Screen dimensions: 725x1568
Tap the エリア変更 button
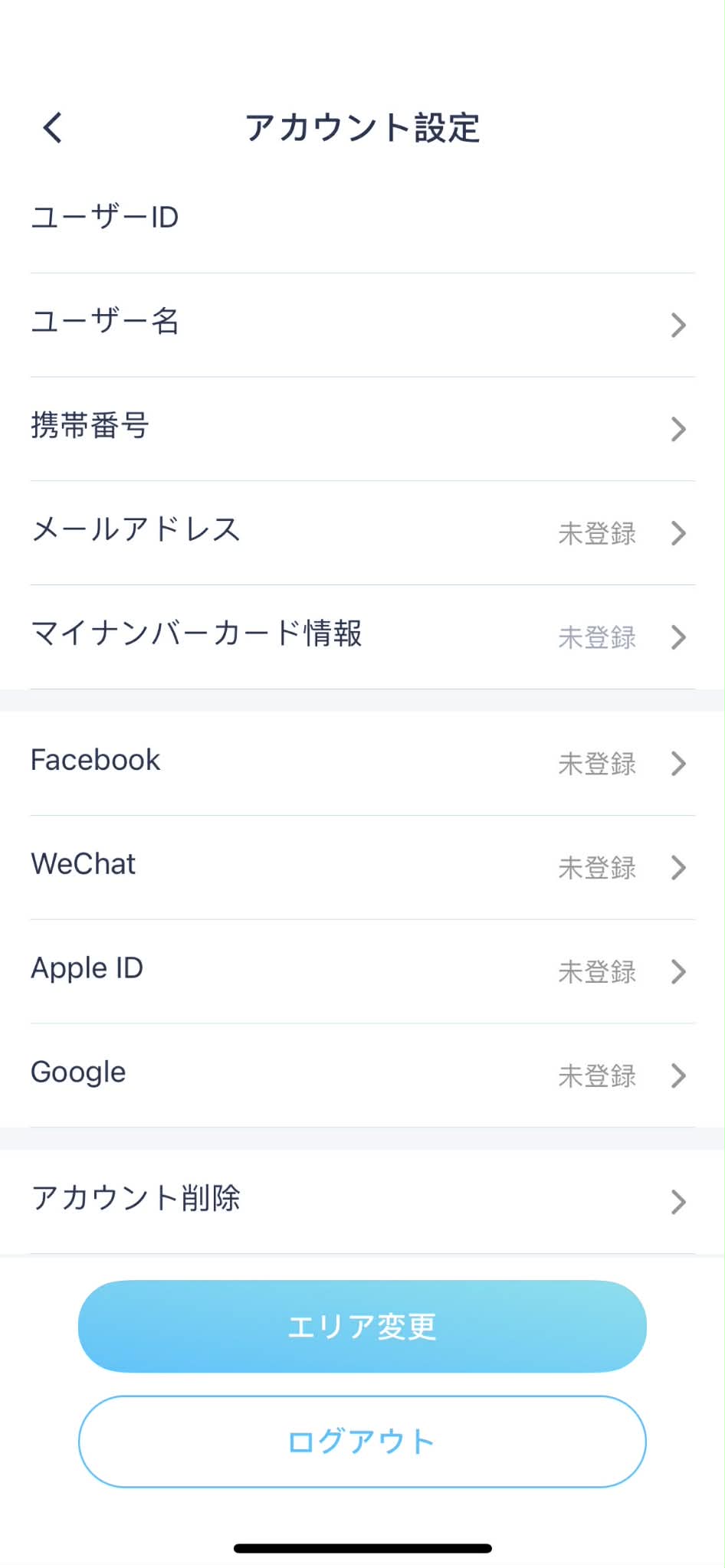(362, 1326)
